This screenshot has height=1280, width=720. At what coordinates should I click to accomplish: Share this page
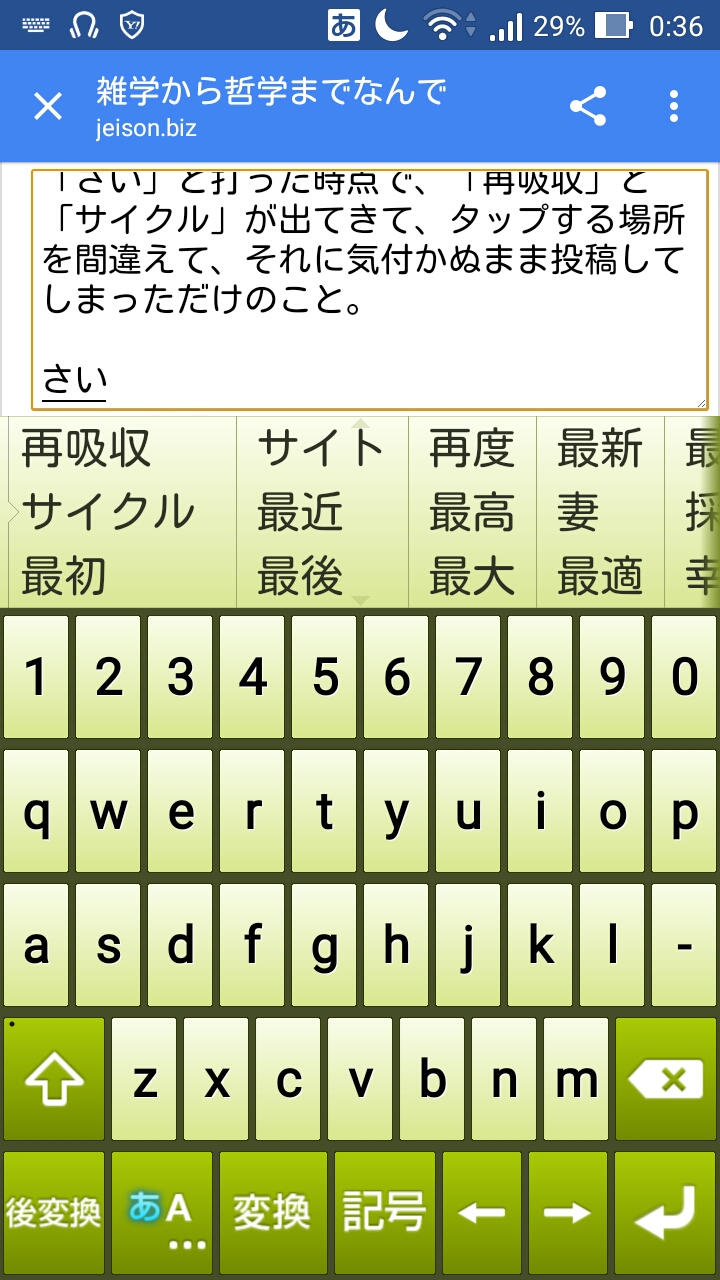[x=588, y=106]
